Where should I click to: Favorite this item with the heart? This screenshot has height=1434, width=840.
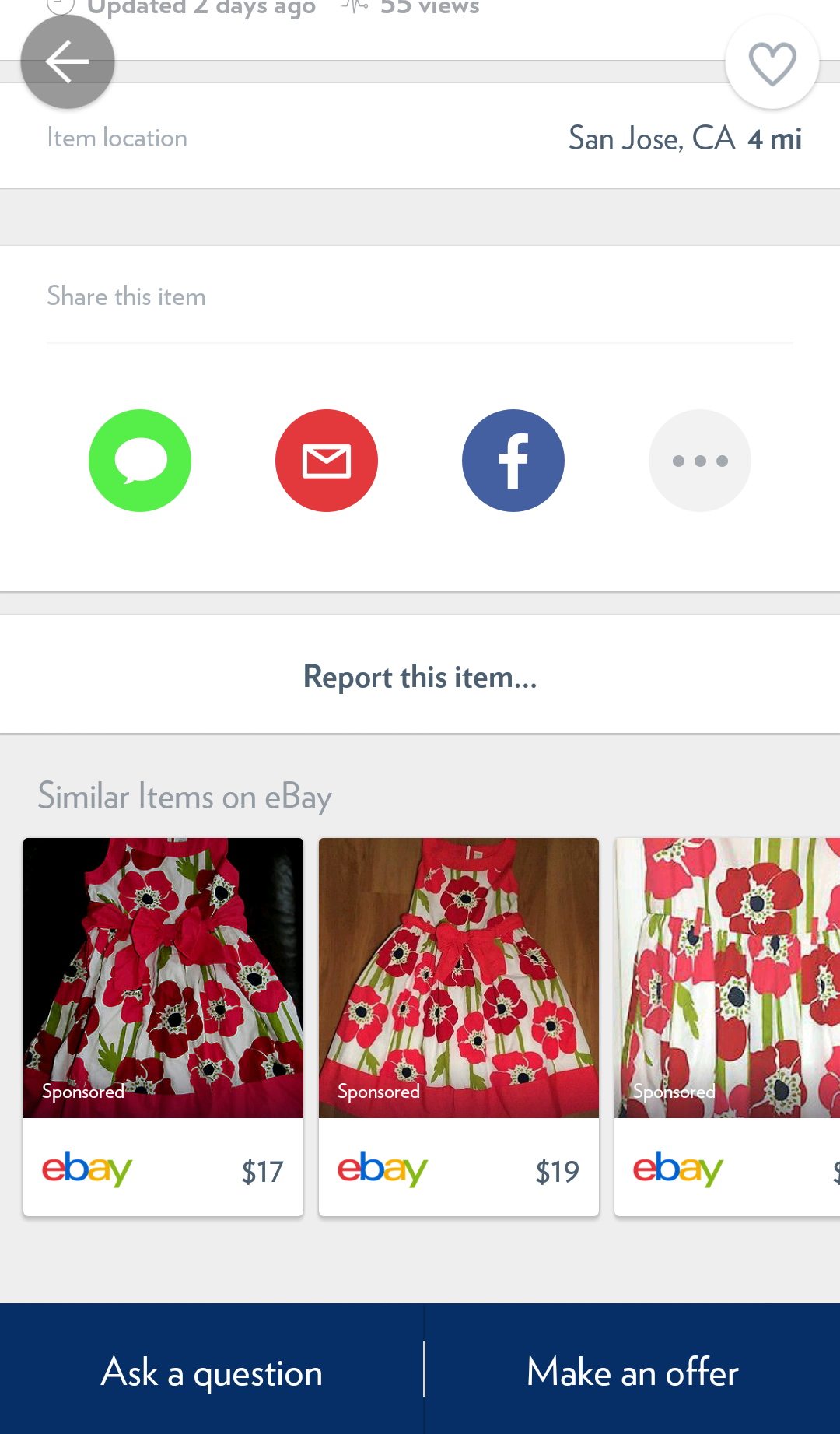pyautogui.click(x=772, y=63)
